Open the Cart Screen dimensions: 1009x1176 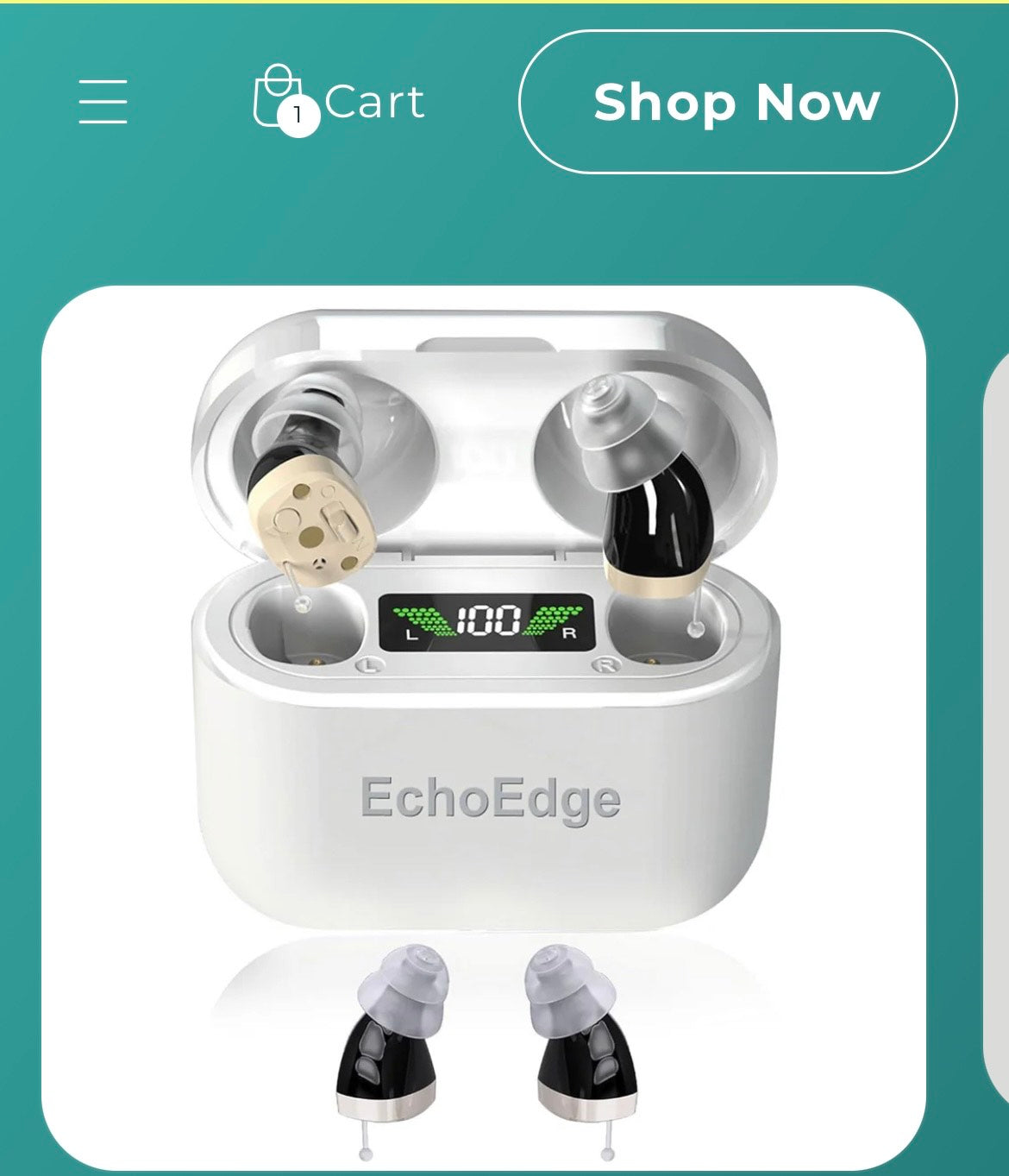[338, 101]
